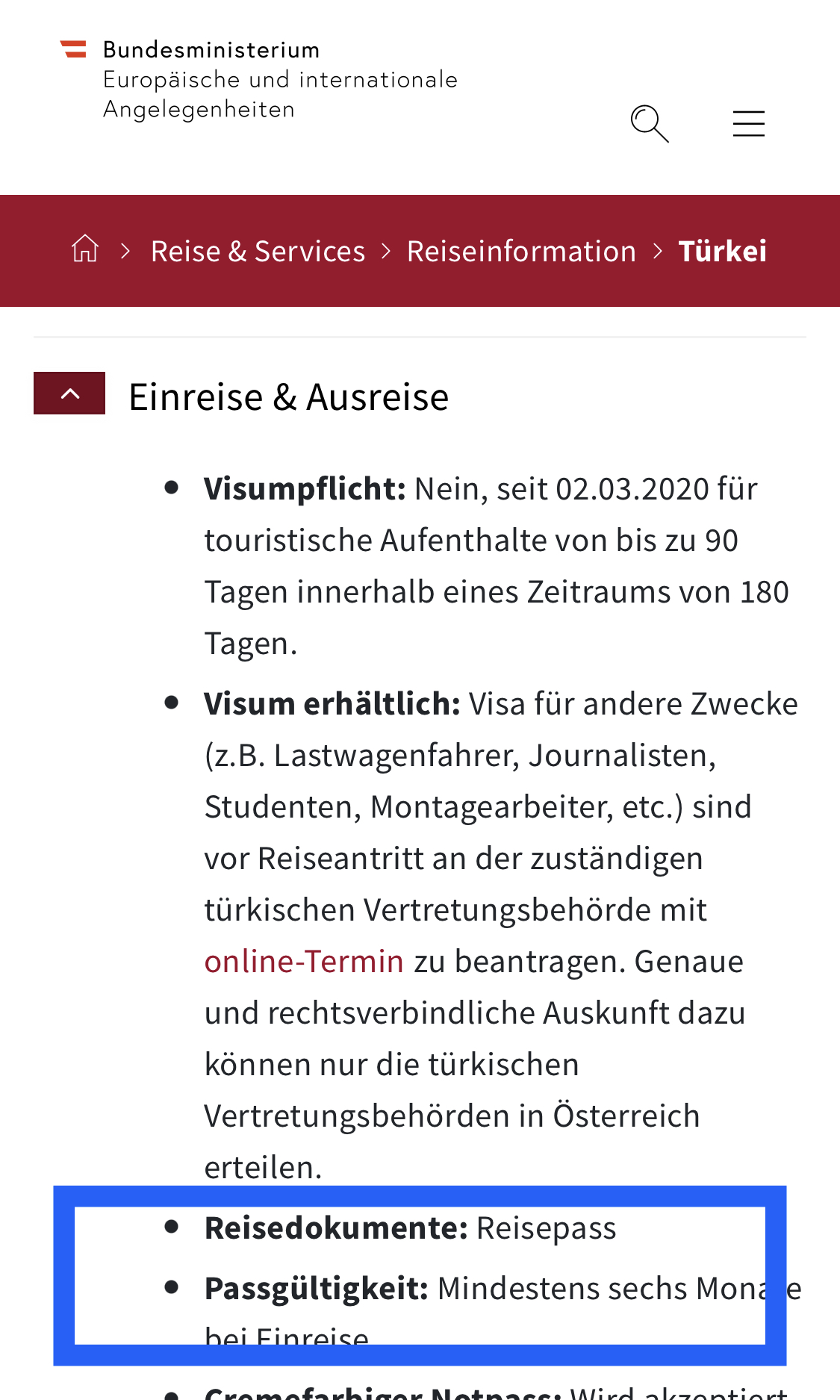840x1400 pixels.
Task: Open the Reise & Services breadcrumb
Action: point(258,251)
